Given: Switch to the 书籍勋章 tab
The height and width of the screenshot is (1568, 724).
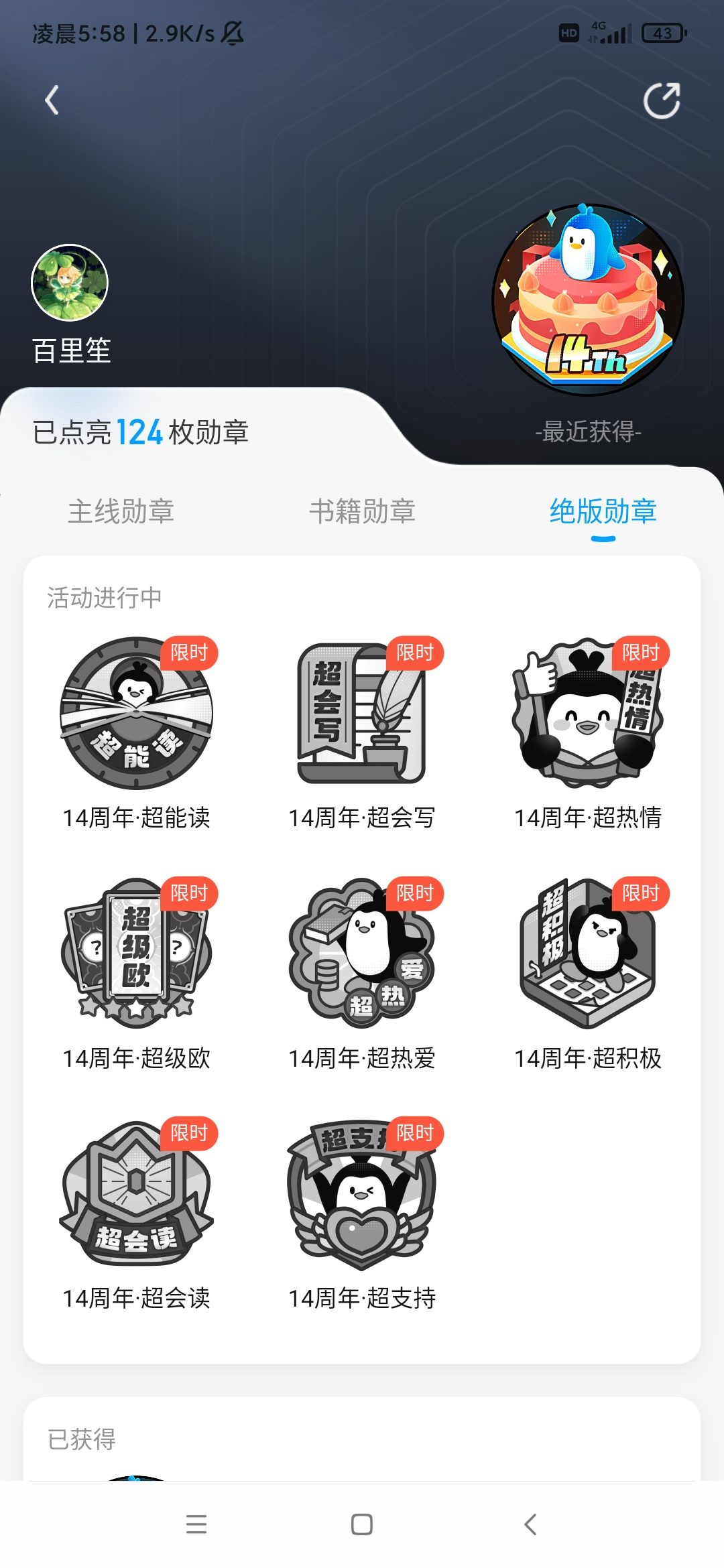Looking at the screenshot, I should [x=362, y=511].
